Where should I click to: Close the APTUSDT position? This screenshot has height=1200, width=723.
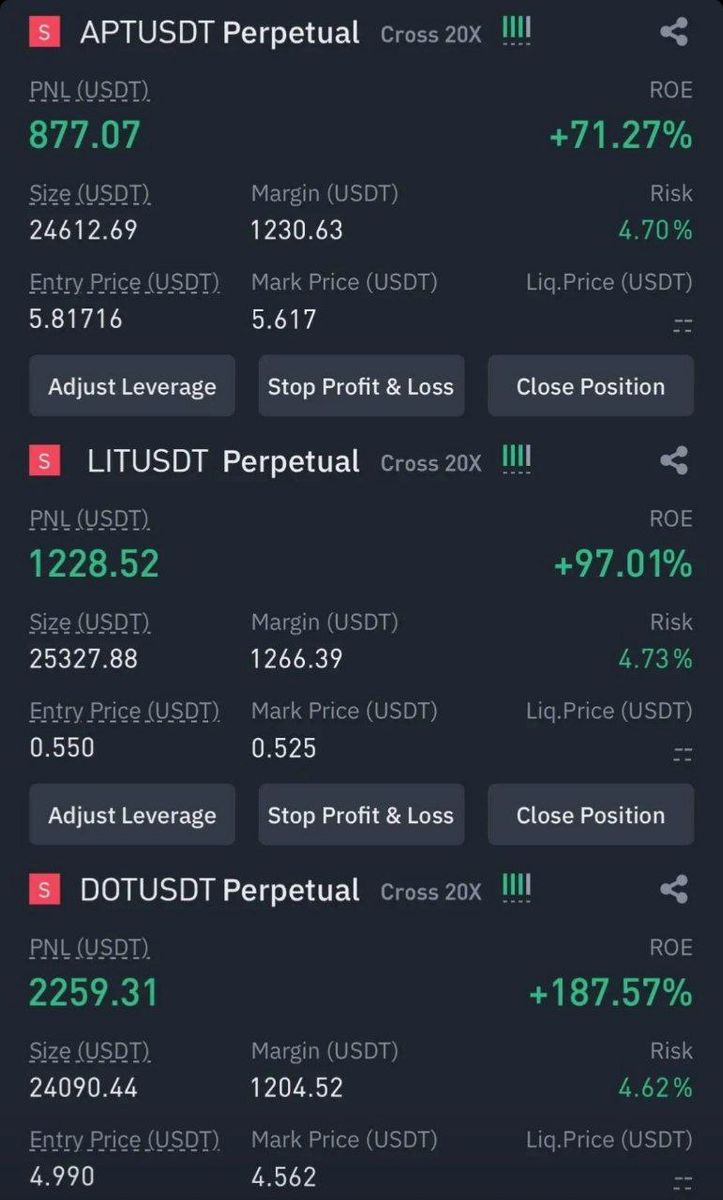coord(590,386)
